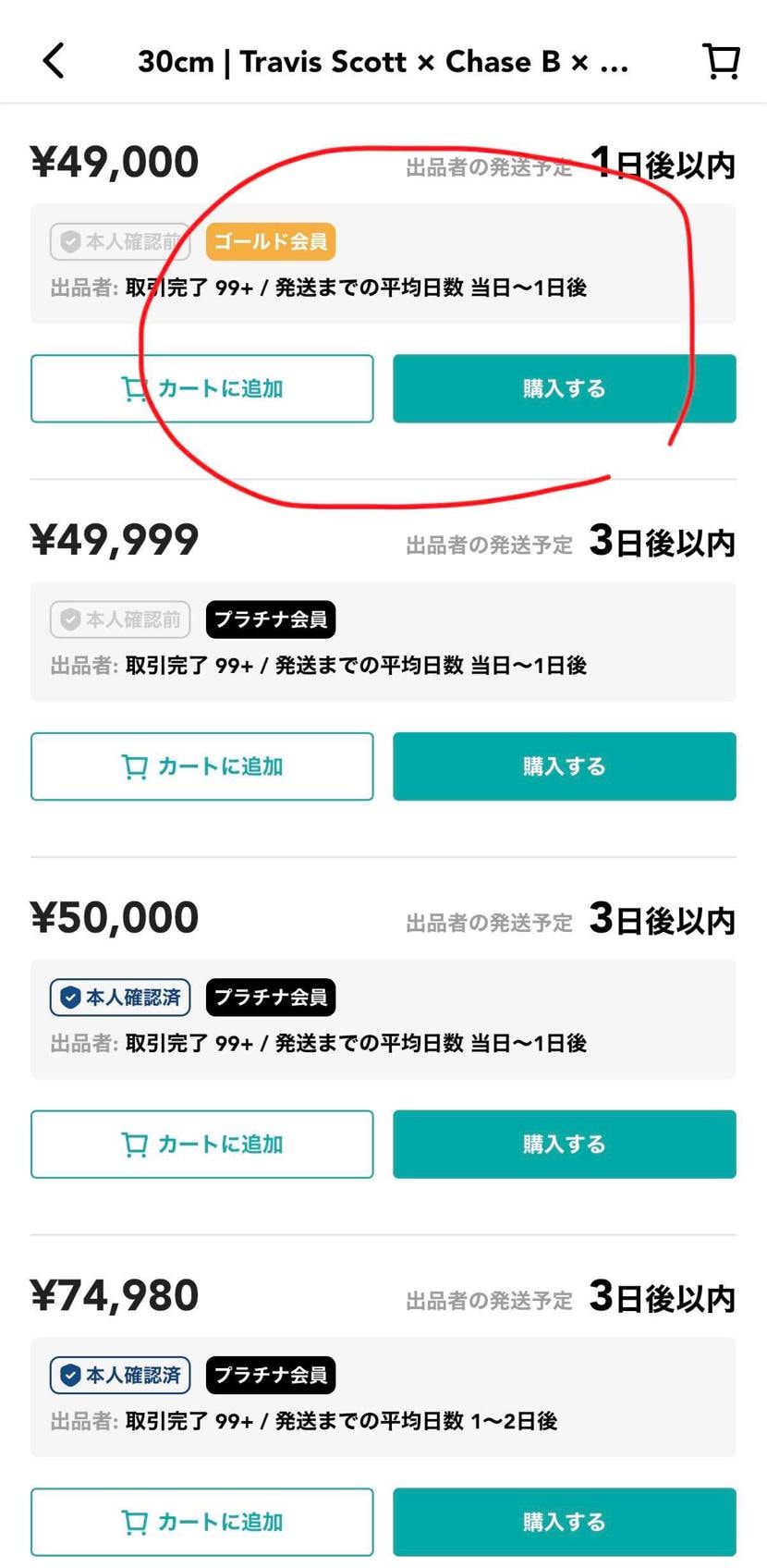This screenshot has height=1568, width=767.
Task: Add the ¥49,000 item to cart
Action: point(201,388)
